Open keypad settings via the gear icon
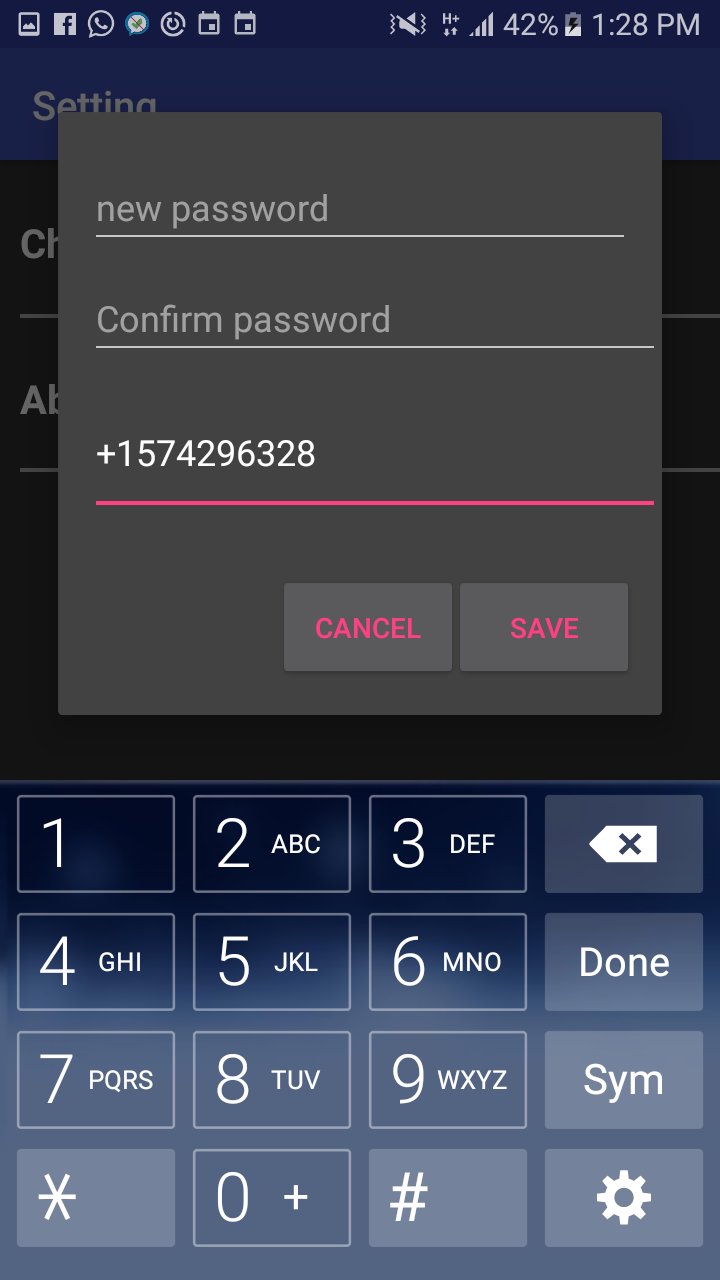This screenshot has width=720, height=1280. pos(623,1197)
